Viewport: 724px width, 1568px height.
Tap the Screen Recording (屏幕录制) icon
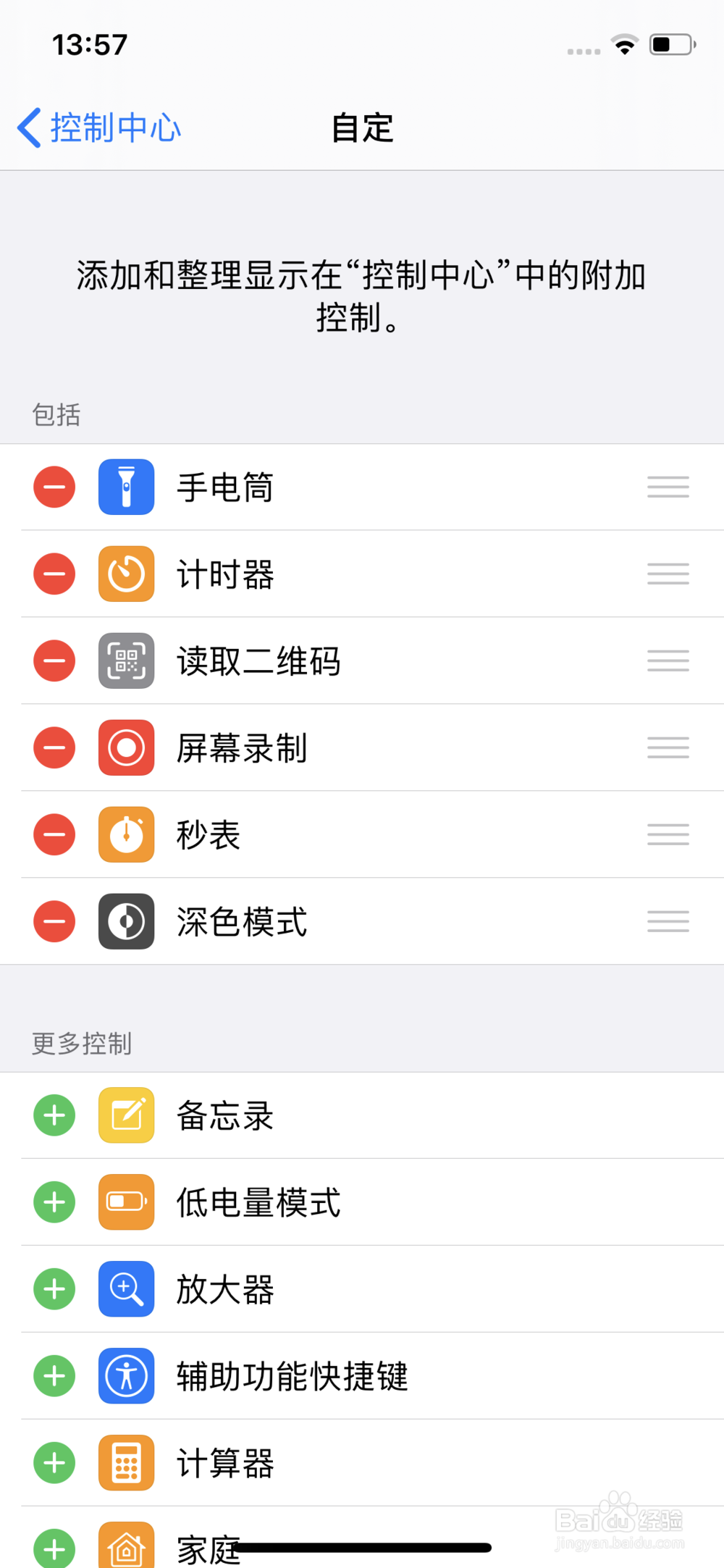tap(126, 748)
